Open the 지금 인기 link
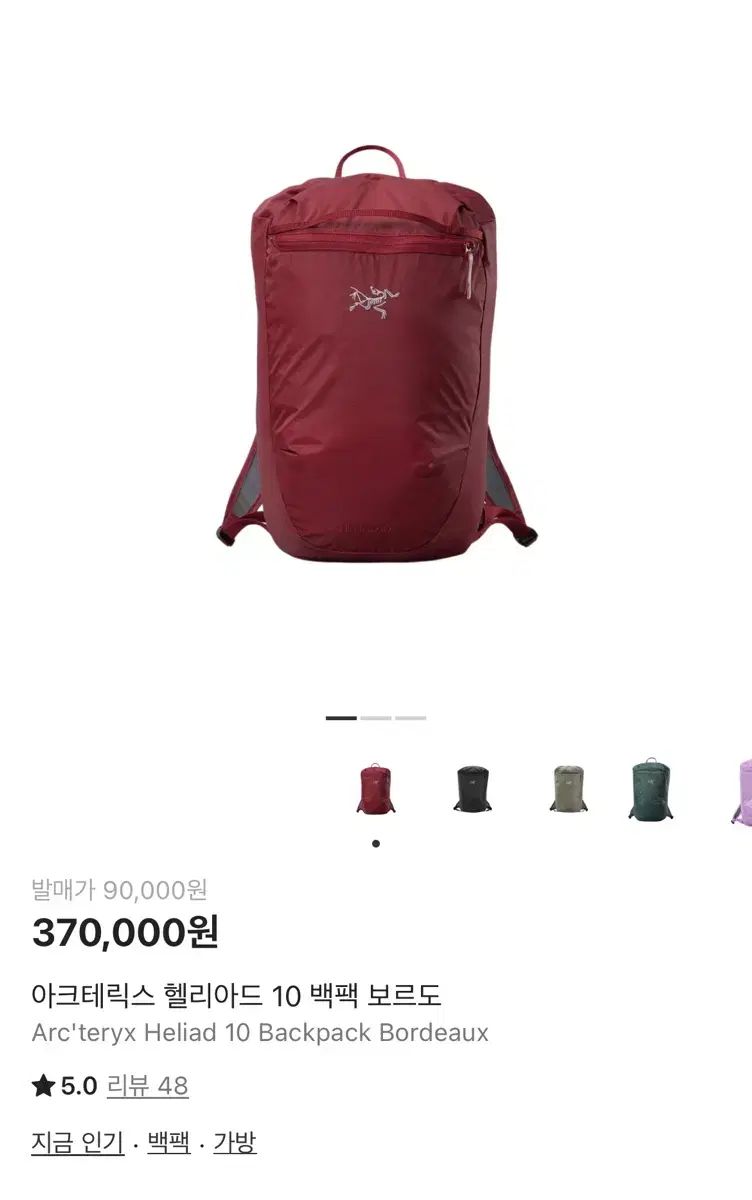 point(77,1143)
